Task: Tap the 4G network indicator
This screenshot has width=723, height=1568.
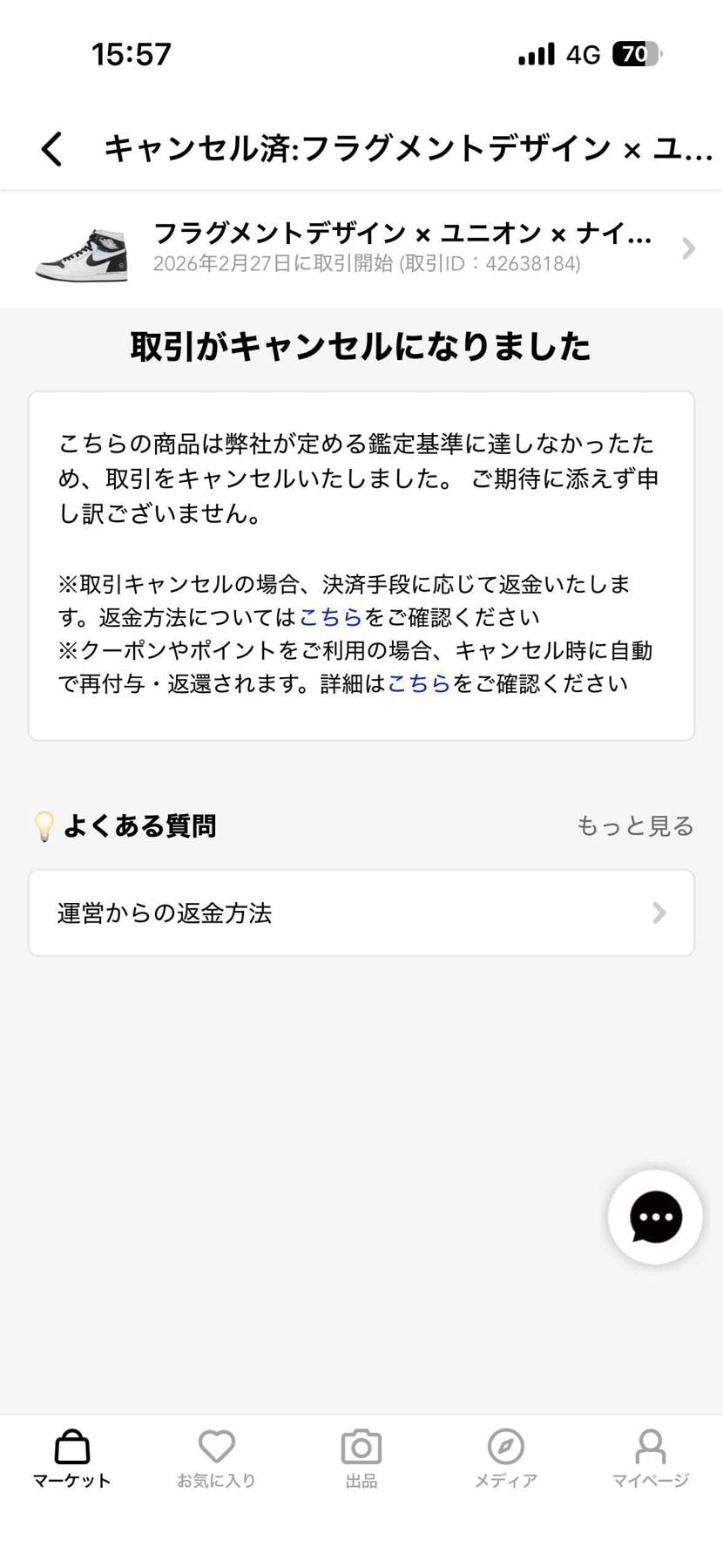Action: coord(582,54)
